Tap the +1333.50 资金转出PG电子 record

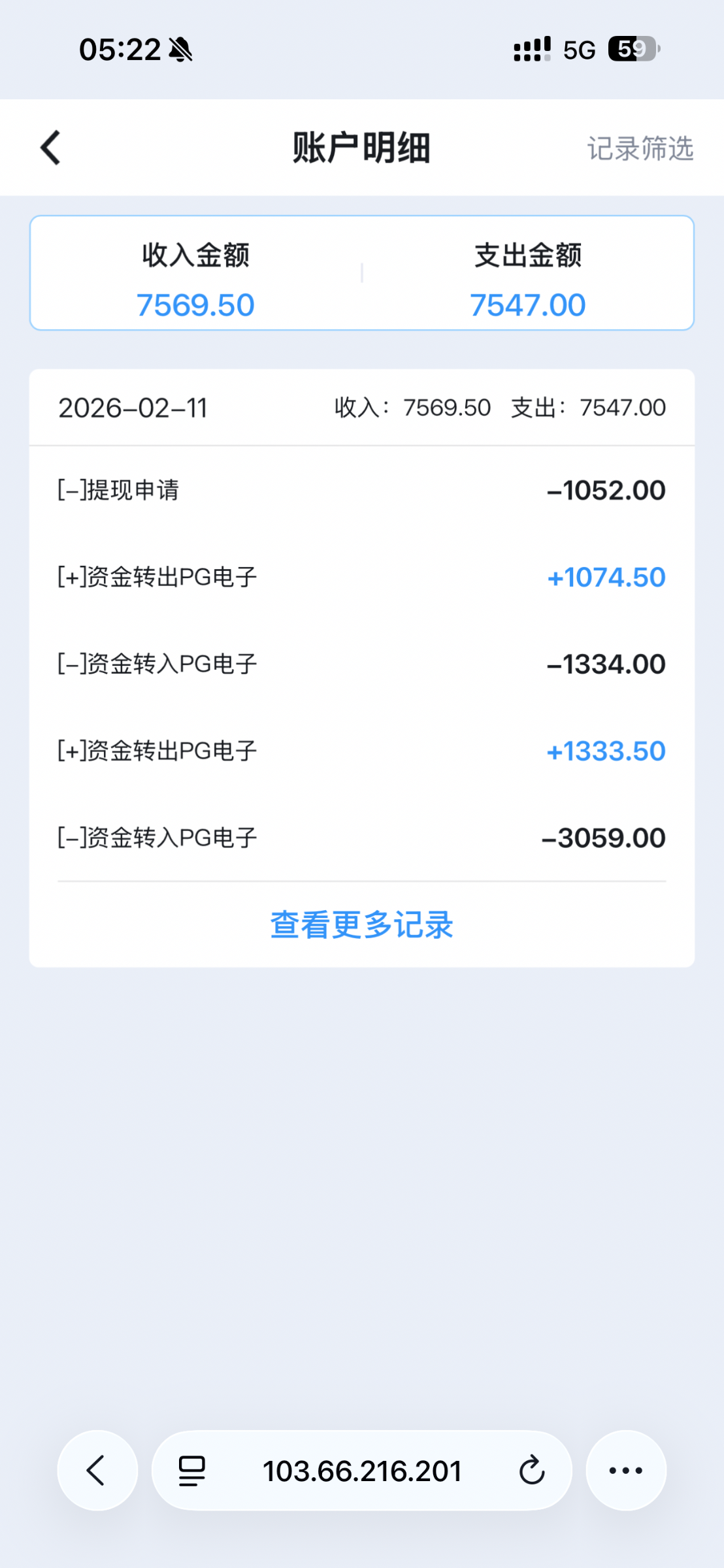362,751
